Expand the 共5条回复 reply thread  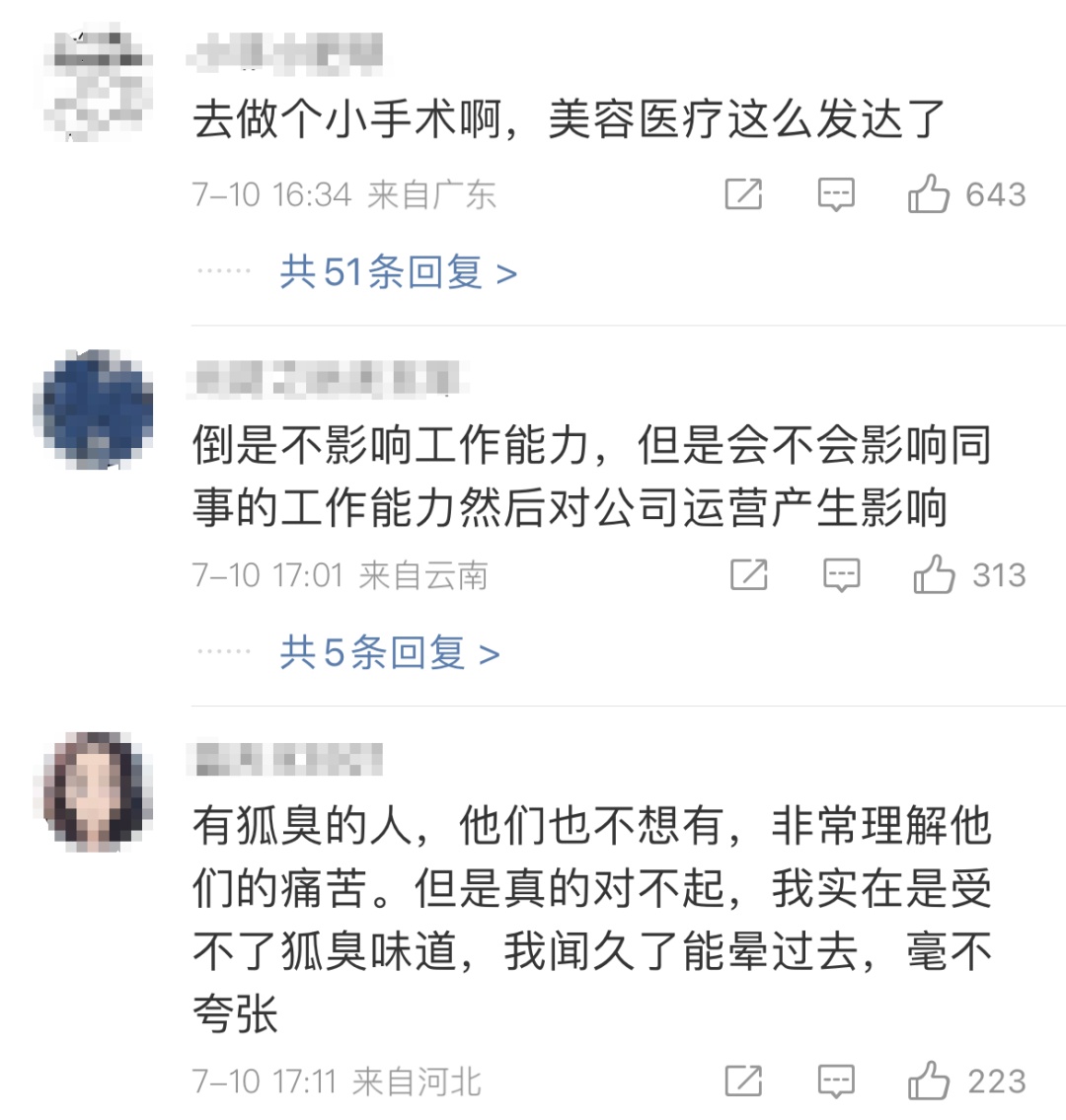375,653
